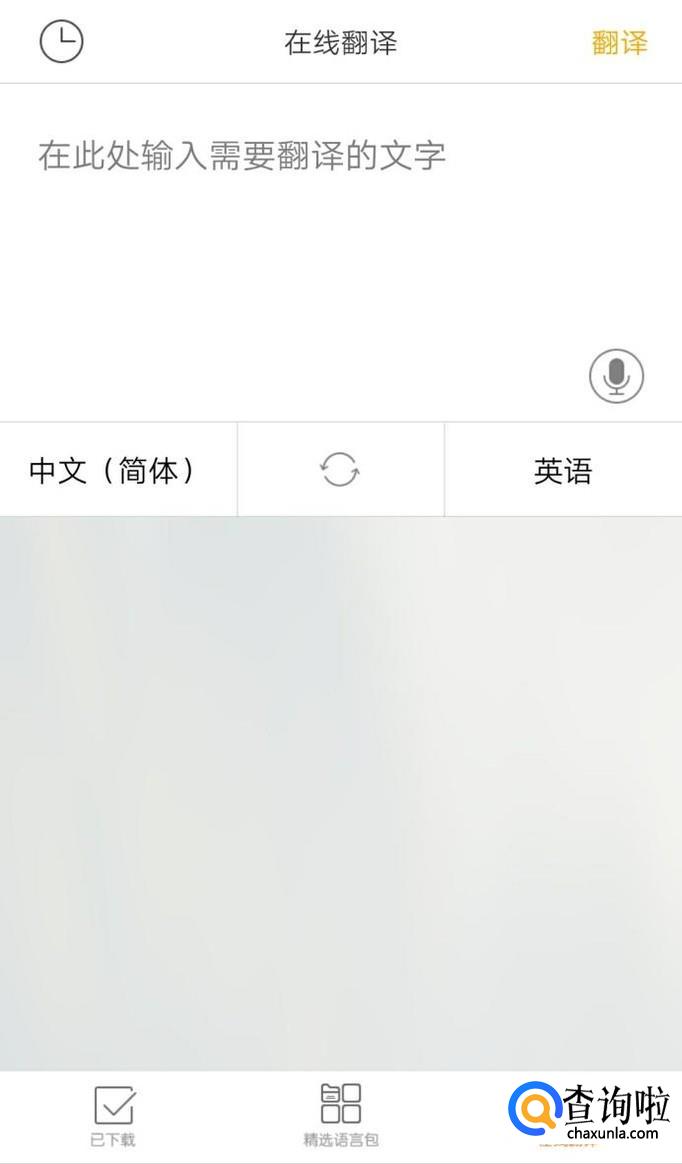The image size is (682, 1164).
Task: Tap the 翻译 button to translate
Action: pos(619,42)
